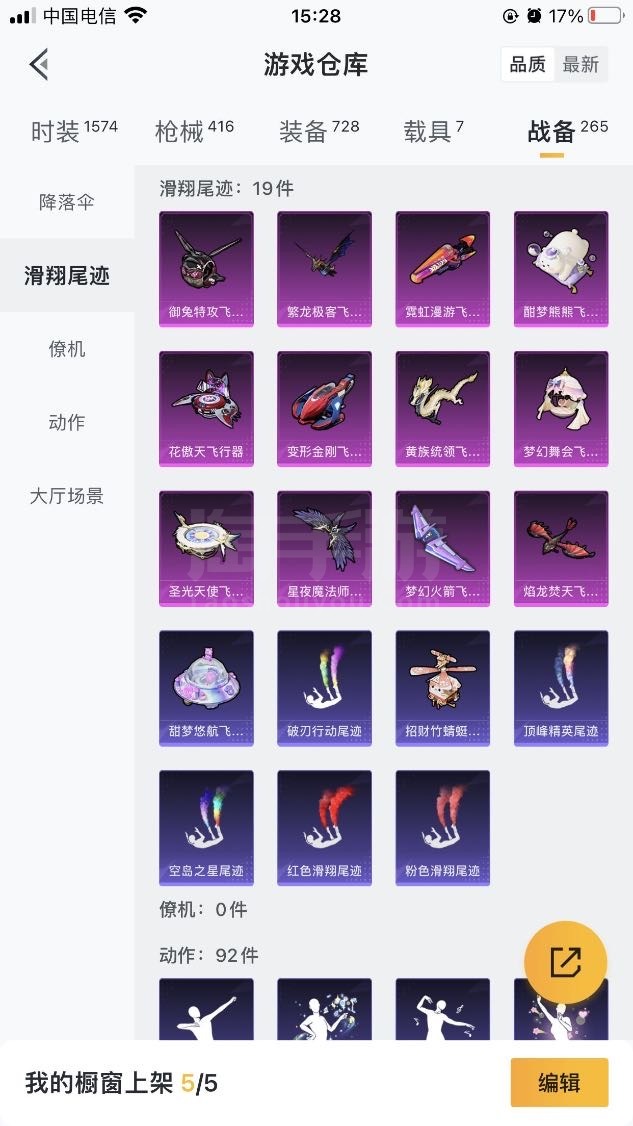Open the 空岛之星尾迹 item
This screenshot has width=633, height=1126.
[x=206, y=828]
